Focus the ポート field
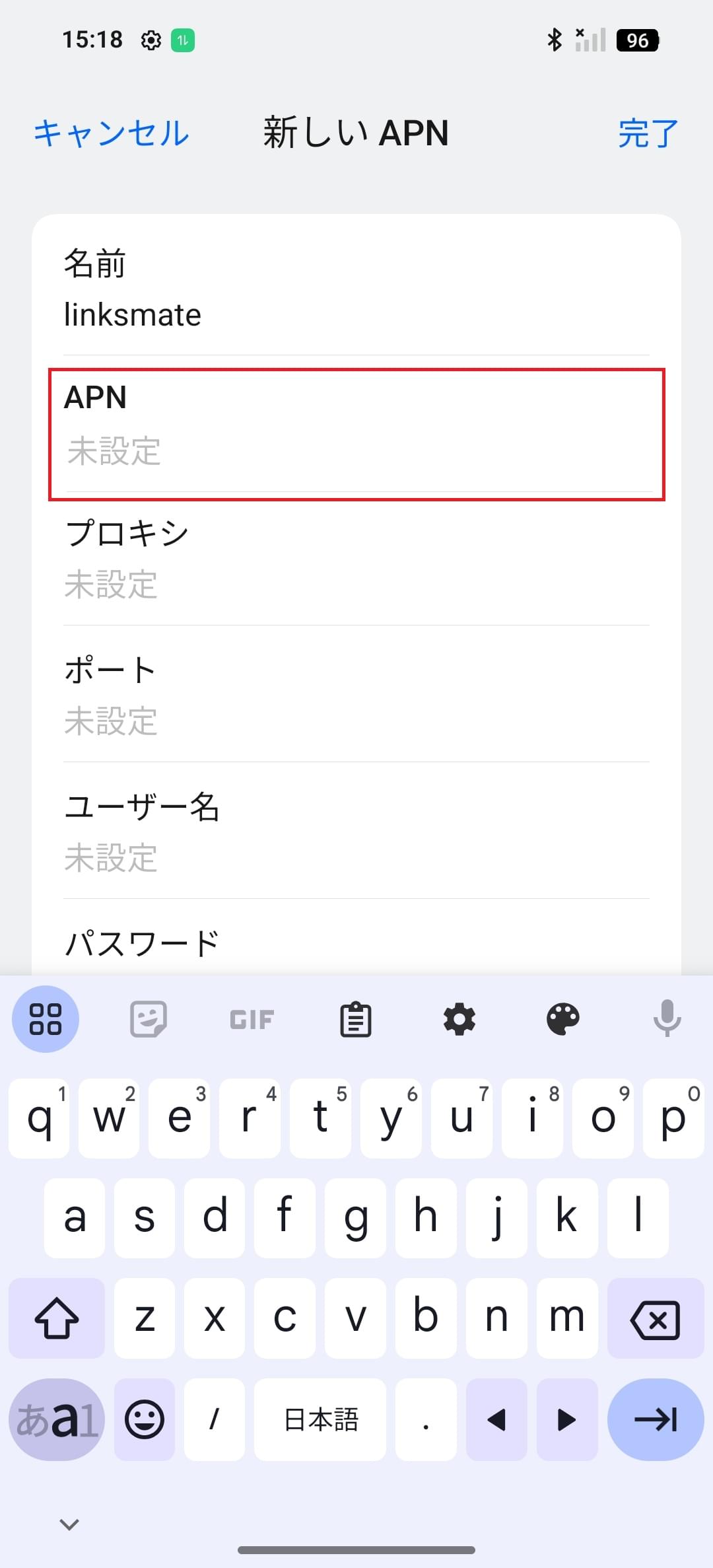 point(356,695)
